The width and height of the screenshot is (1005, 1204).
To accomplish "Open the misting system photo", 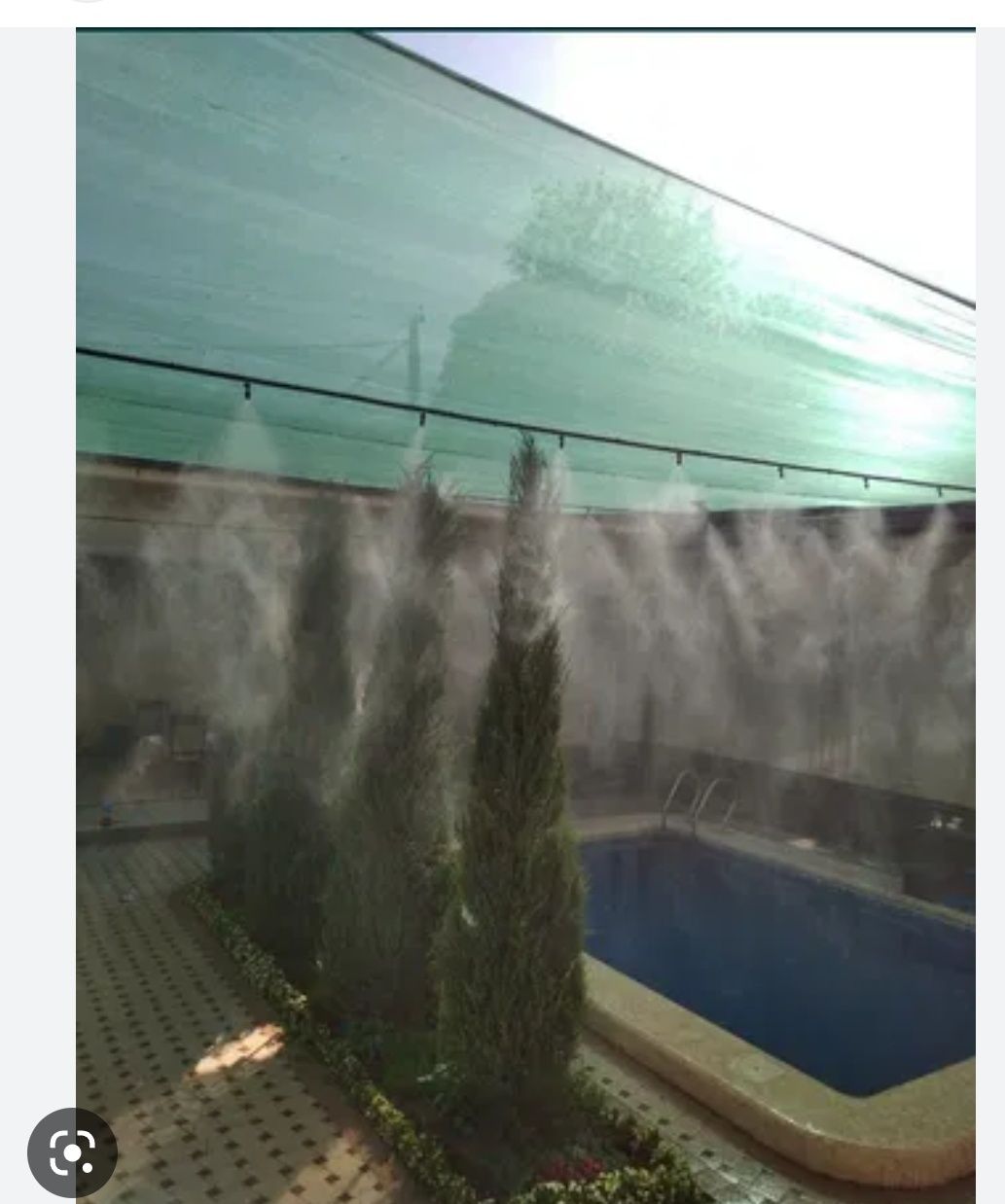I will pos(525,603).
